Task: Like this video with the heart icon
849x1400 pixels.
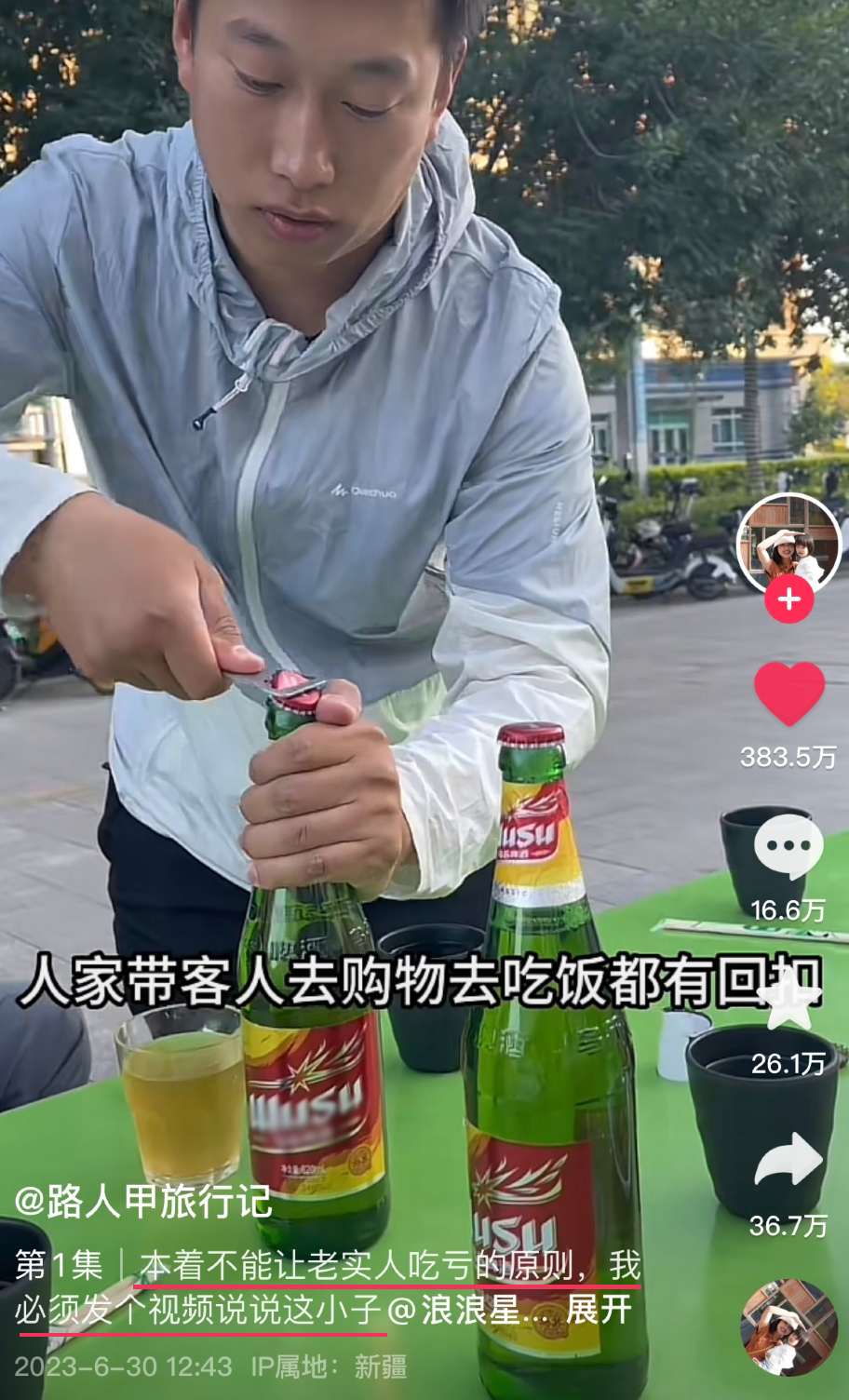Action: point(788,694)
